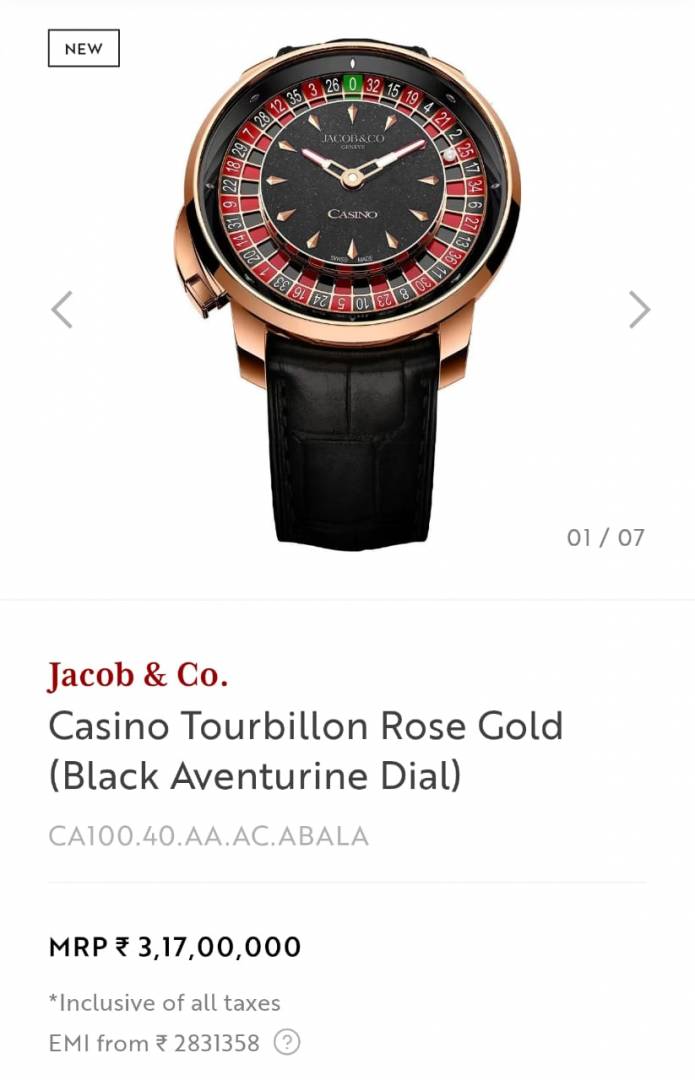Open the Casino Tourbillon watch image
Image resolution: width=695 pixels, height=1080 pixels.
pyautogui.click(x=350, y=290)
